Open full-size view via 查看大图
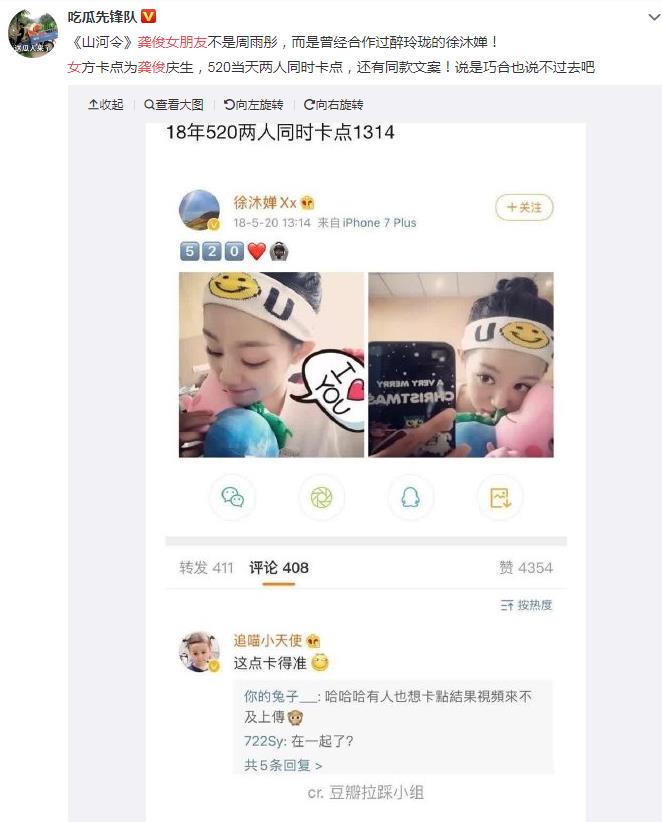Viewport: 662px width, 822px height. point(174,104)
